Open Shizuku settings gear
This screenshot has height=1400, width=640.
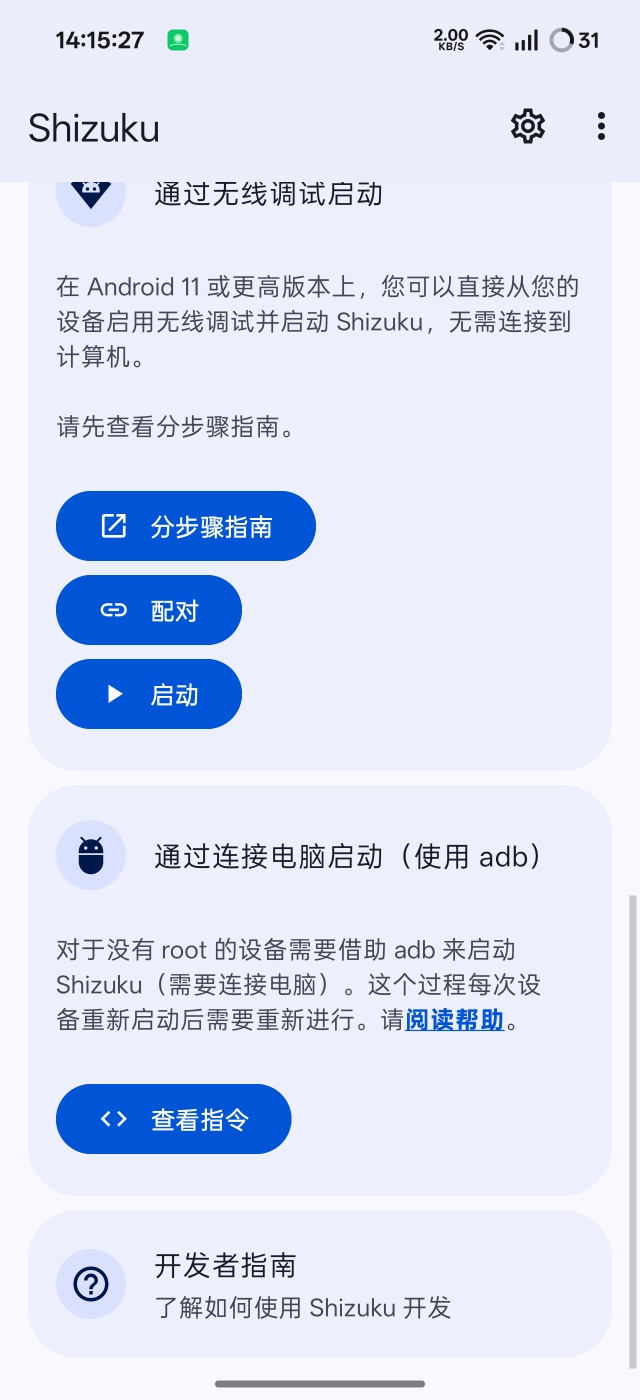[x=528, y=126]
